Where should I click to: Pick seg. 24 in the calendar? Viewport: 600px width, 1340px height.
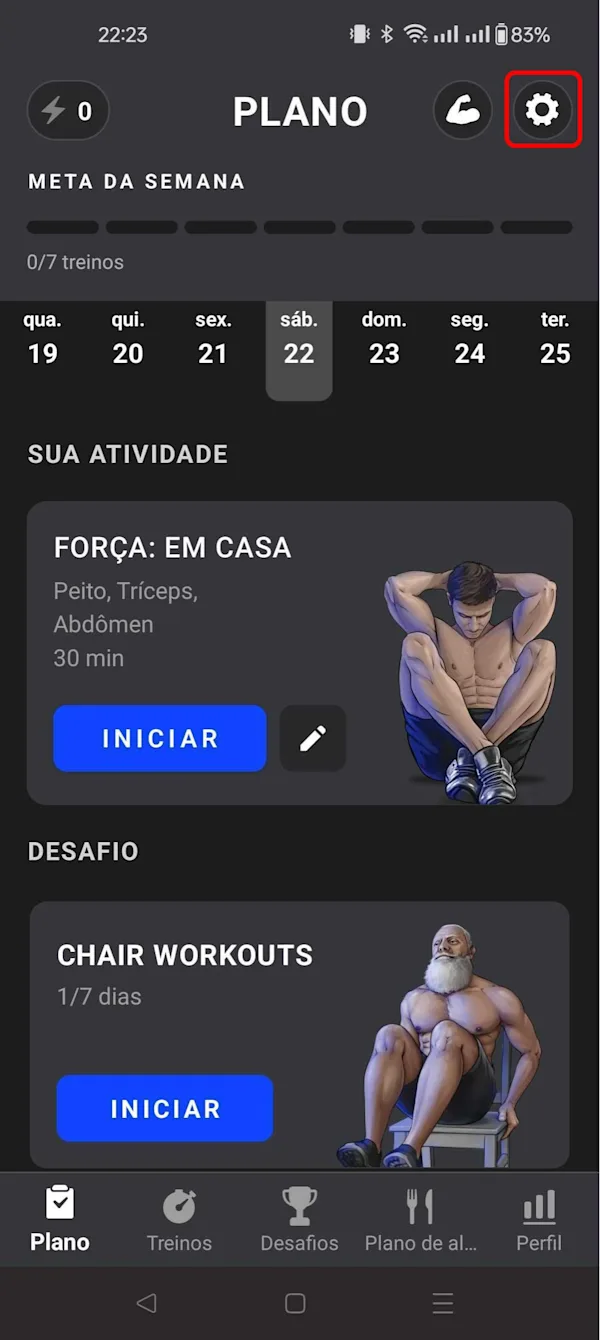470,339
